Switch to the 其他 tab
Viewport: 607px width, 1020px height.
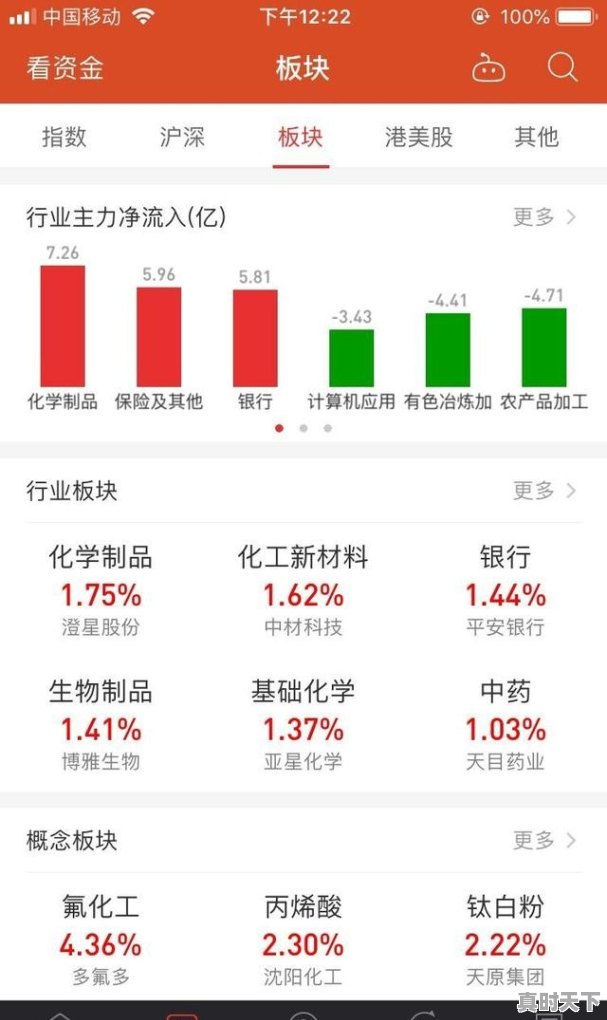tap(536, 137)
